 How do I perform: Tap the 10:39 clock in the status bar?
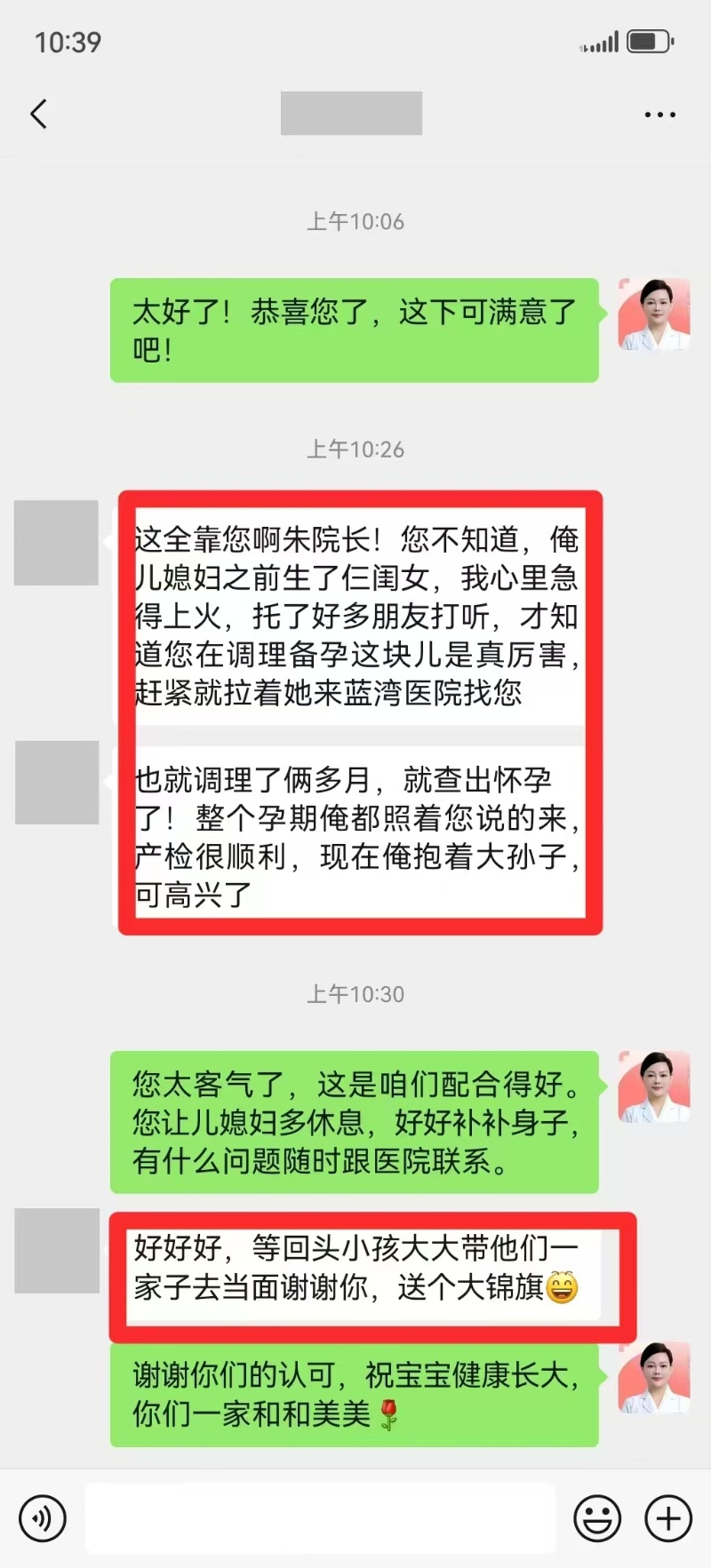tap(68, 40)
